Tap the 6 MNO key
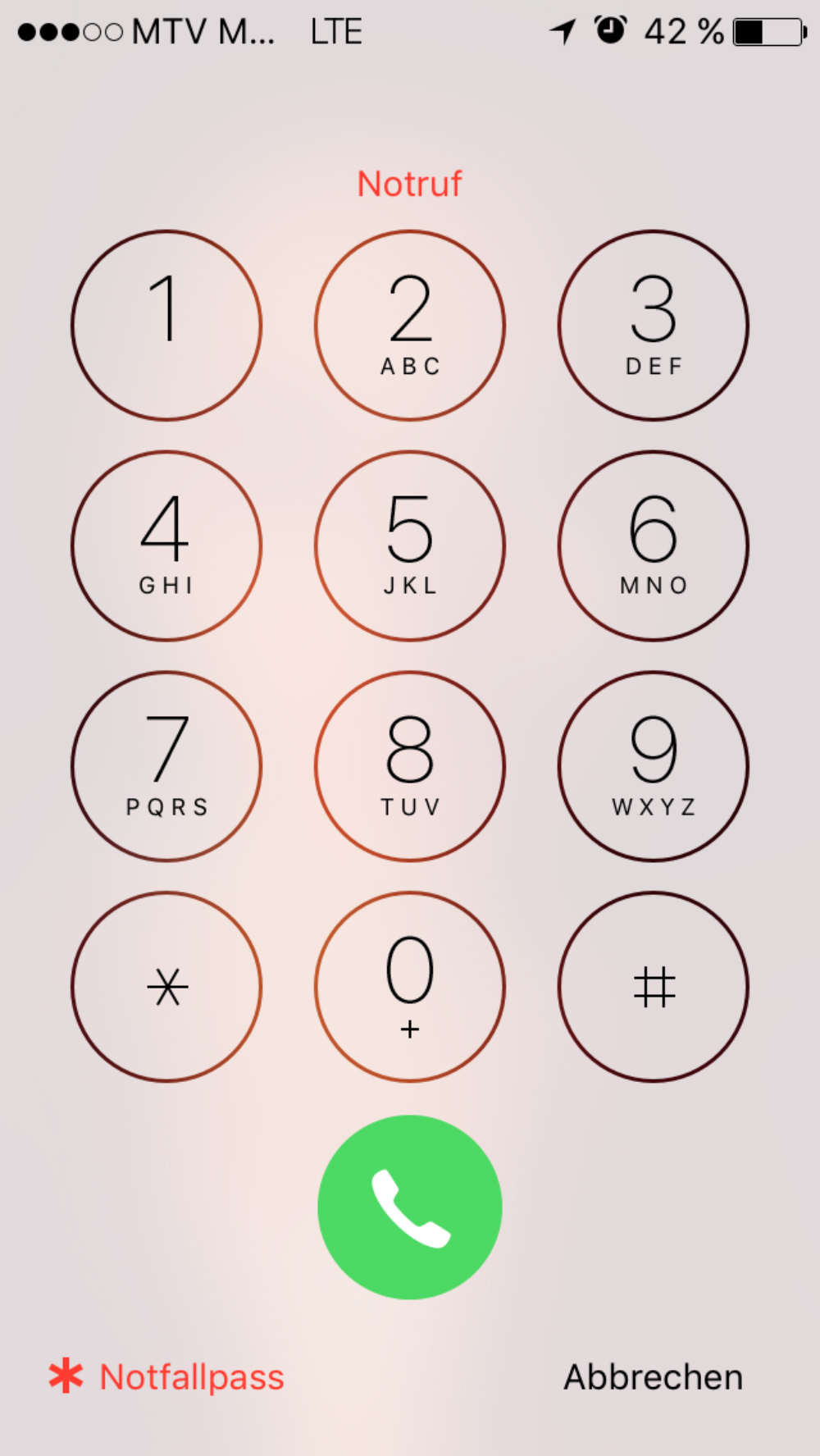 click(x=654, y=545)
